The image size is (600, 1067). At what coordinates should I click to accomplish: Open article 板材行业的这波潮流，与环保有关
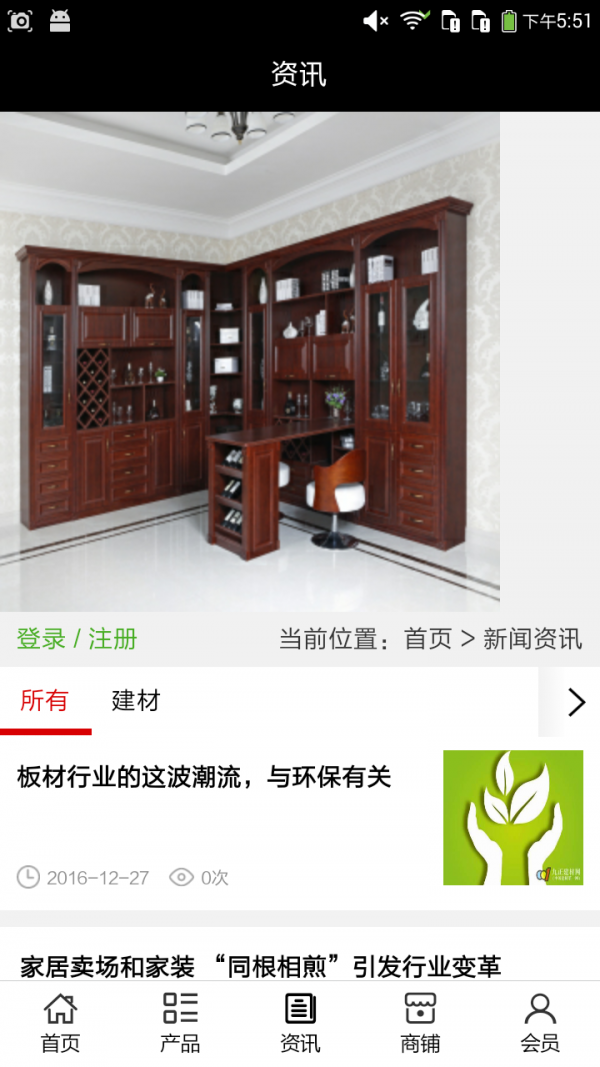(204, 777)
